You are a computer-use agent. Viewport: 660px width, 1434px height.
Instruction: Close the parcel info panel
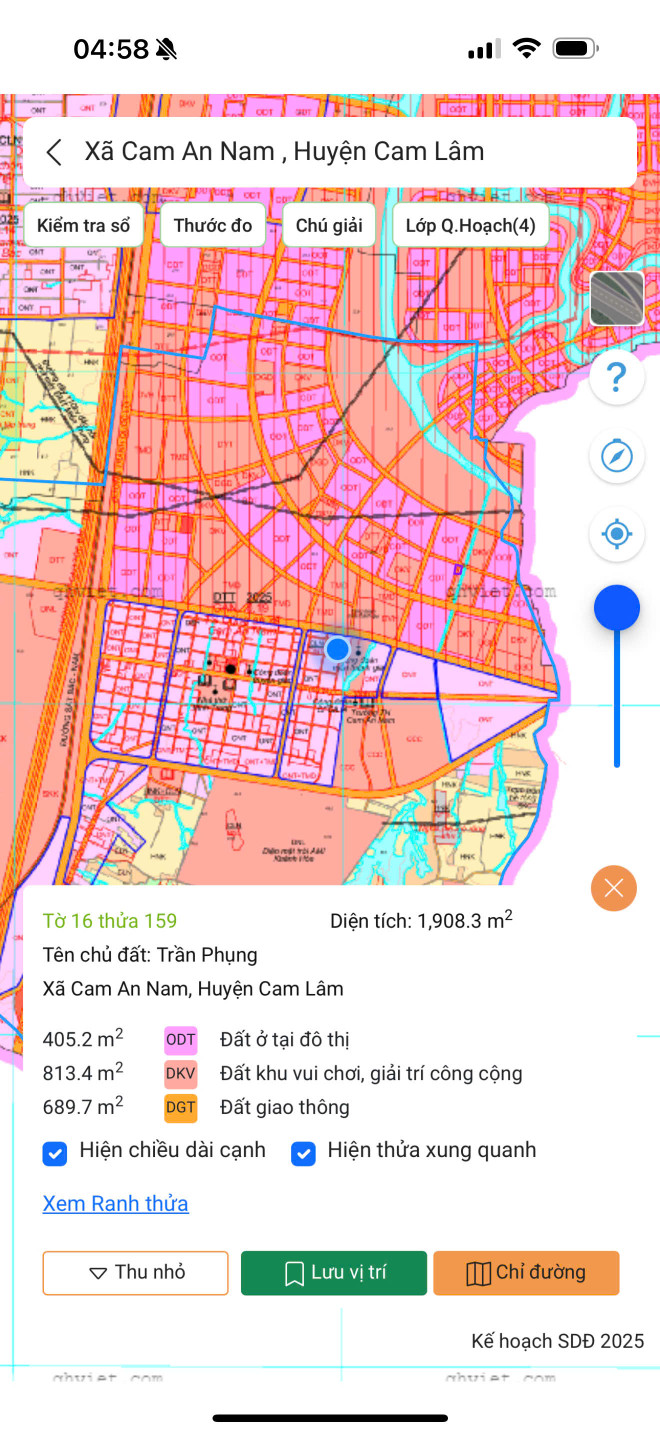pyautogui.click(x=614, y=888)
